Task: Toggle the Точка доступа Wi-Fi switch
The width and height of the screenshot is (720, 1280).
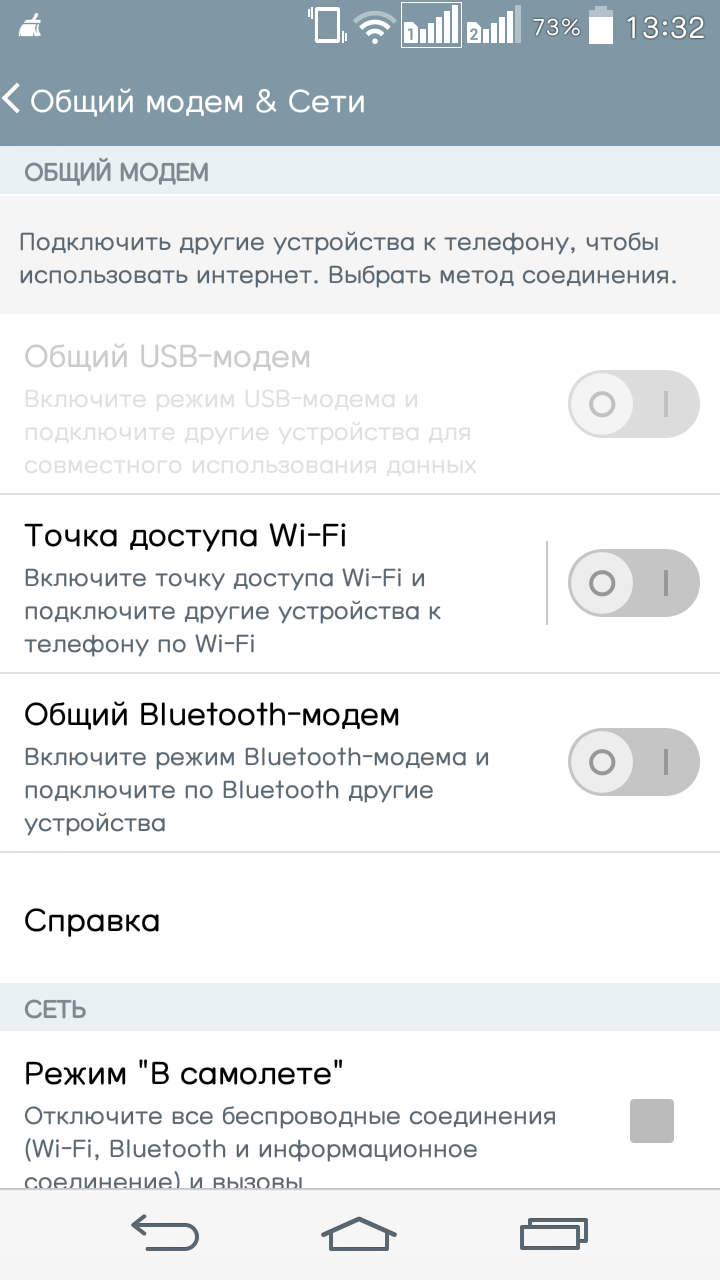Action: point(633,583)
